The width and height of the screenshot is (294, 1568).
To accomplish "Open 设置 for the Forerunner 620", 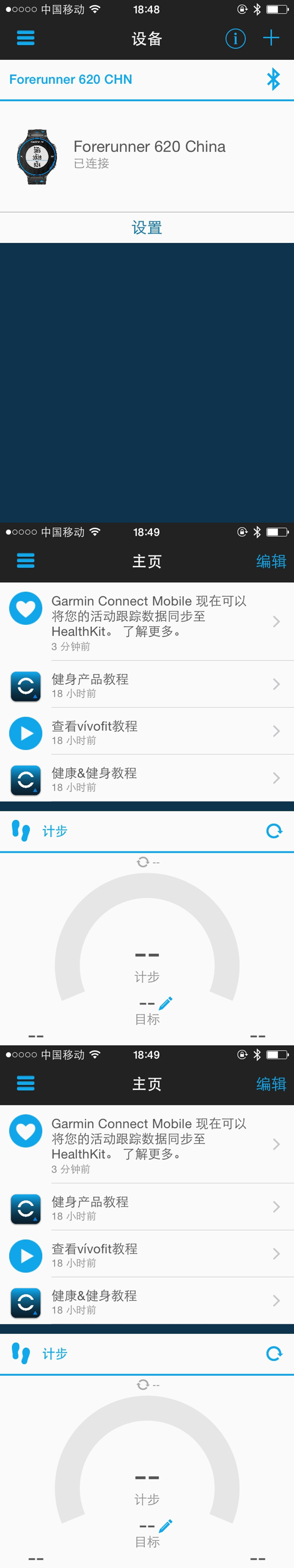I will 147,227.
